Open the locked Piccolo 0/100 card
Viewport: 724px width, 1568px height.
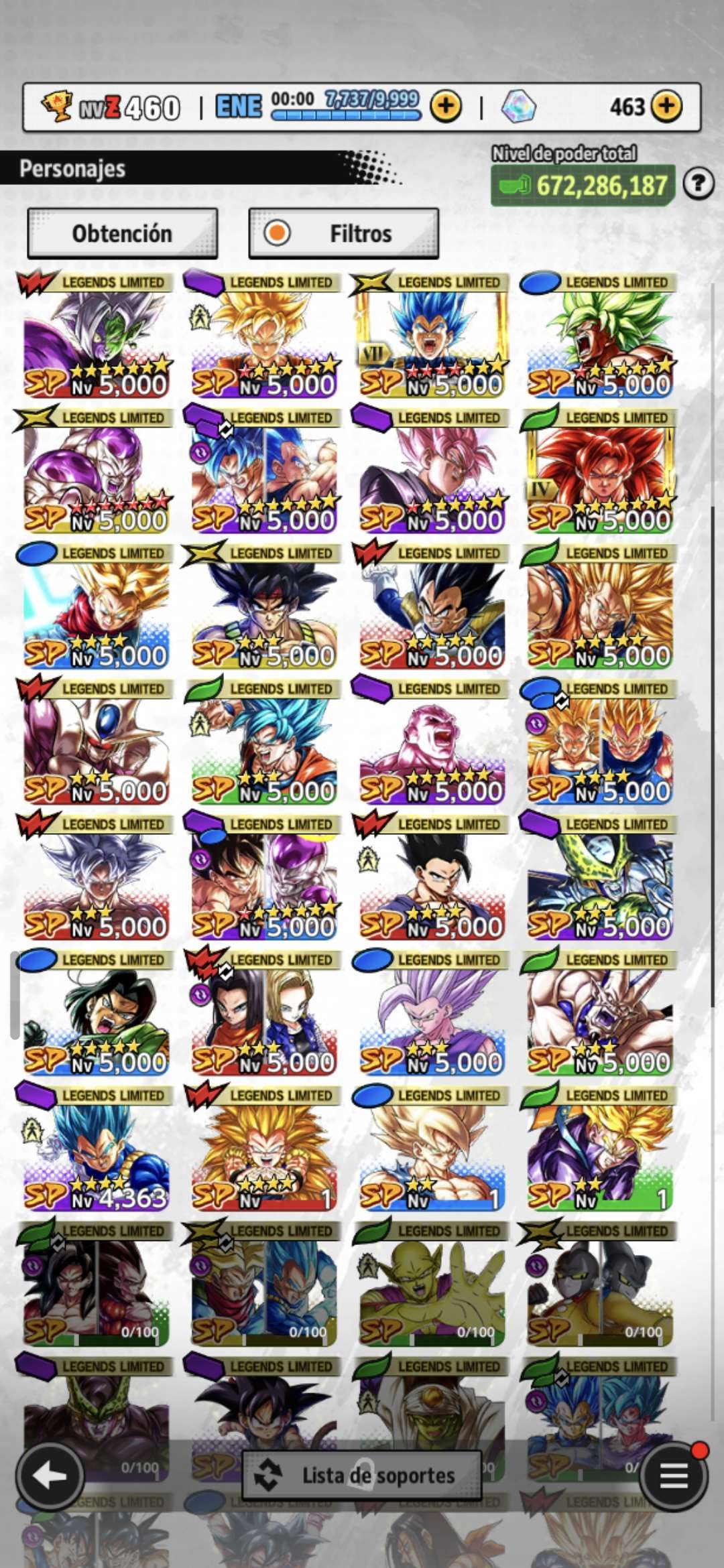click(x=432, y=1288)
